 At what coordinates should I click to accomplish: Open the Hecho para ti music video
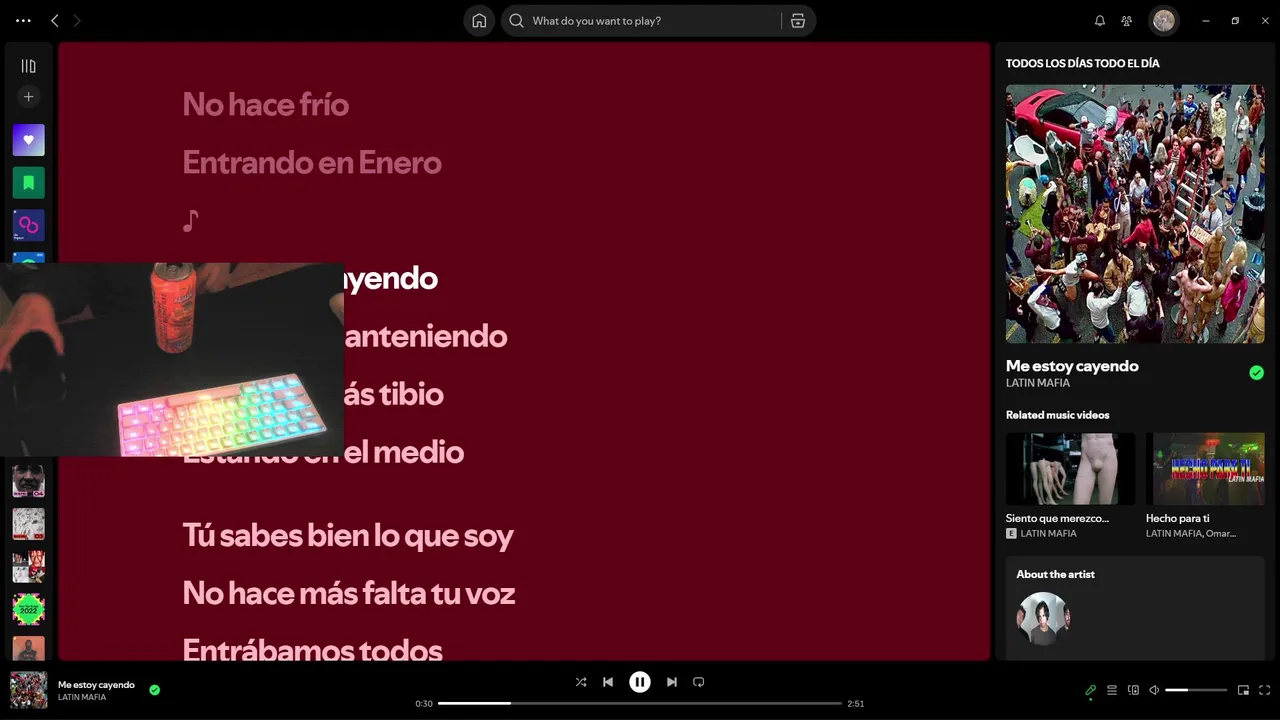(x=1205, y=469)
